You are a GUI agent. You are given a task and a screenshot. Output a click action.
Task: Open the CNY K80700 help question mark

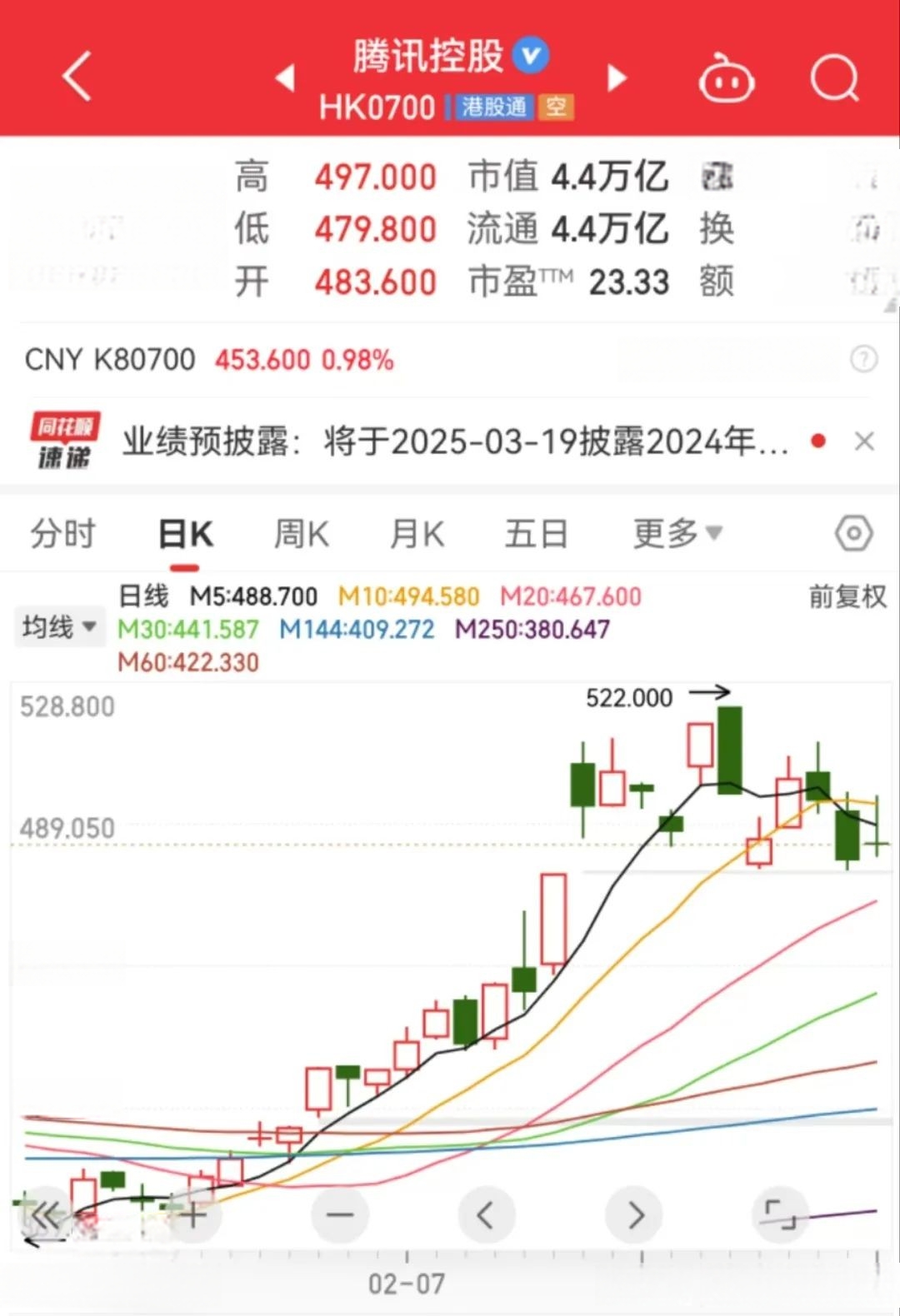pyautogui.click(x=863, y=359)
